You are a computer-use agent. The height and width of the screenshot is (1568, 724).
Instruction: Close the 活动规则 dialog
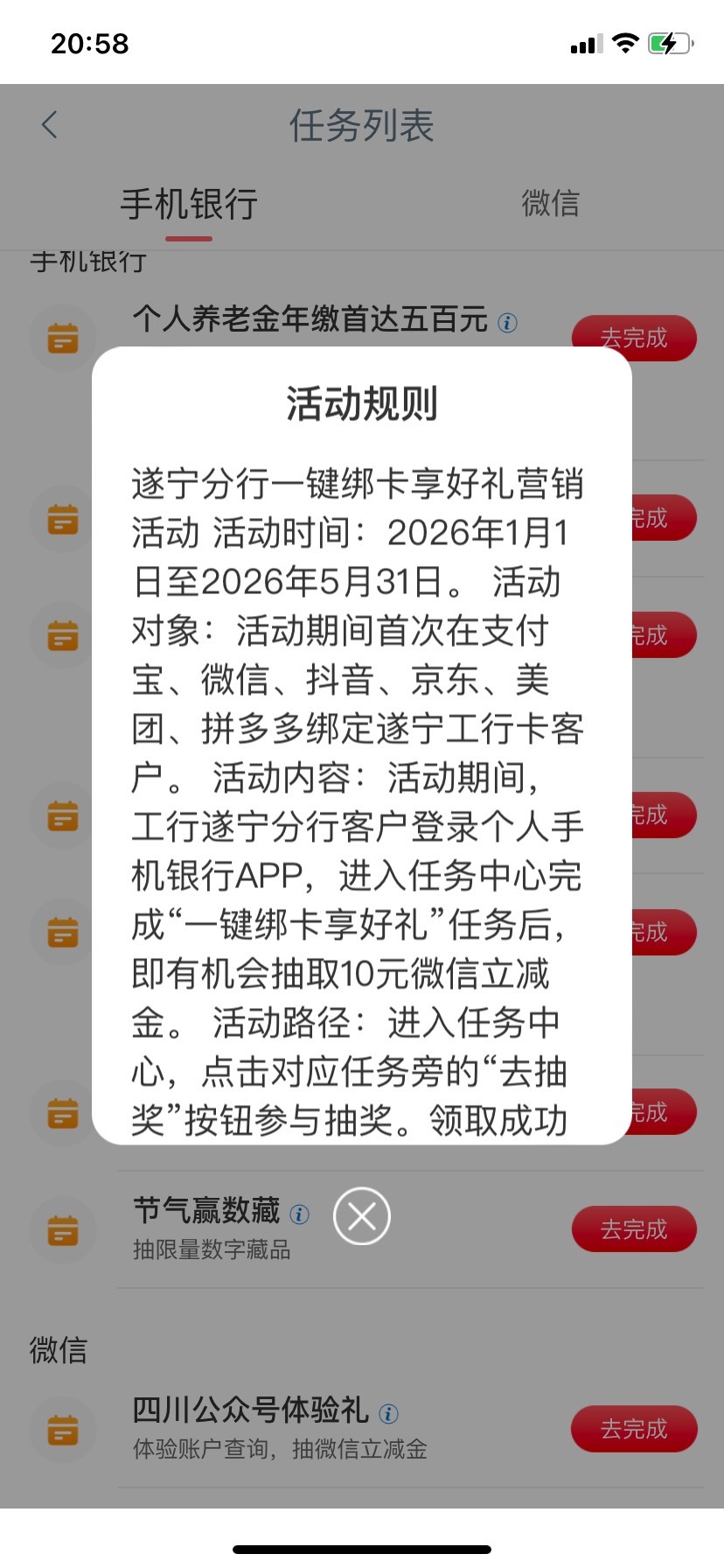(x=361, y=1216)
